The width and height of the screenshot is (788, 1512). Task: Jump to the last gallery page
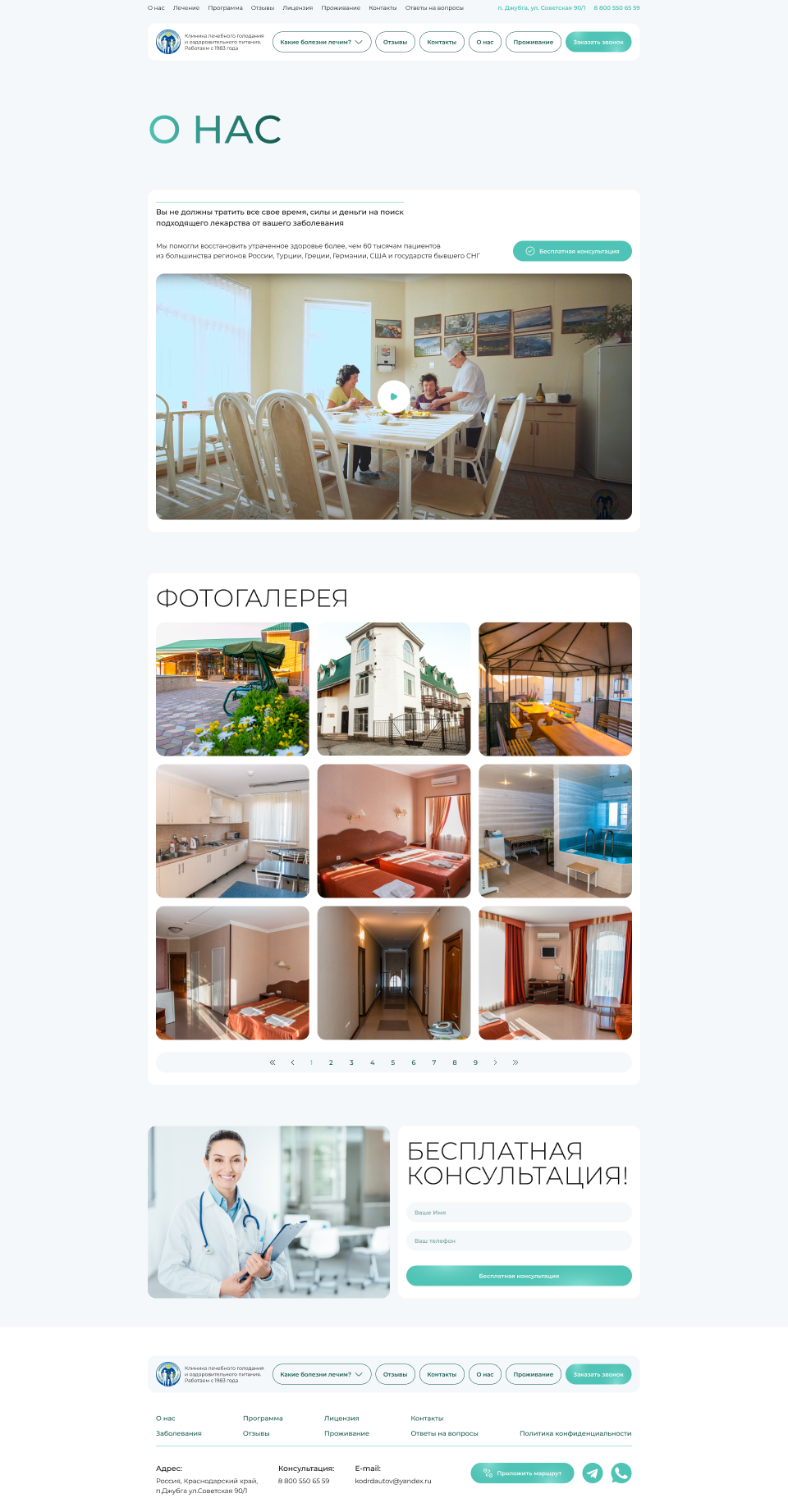515,1062
